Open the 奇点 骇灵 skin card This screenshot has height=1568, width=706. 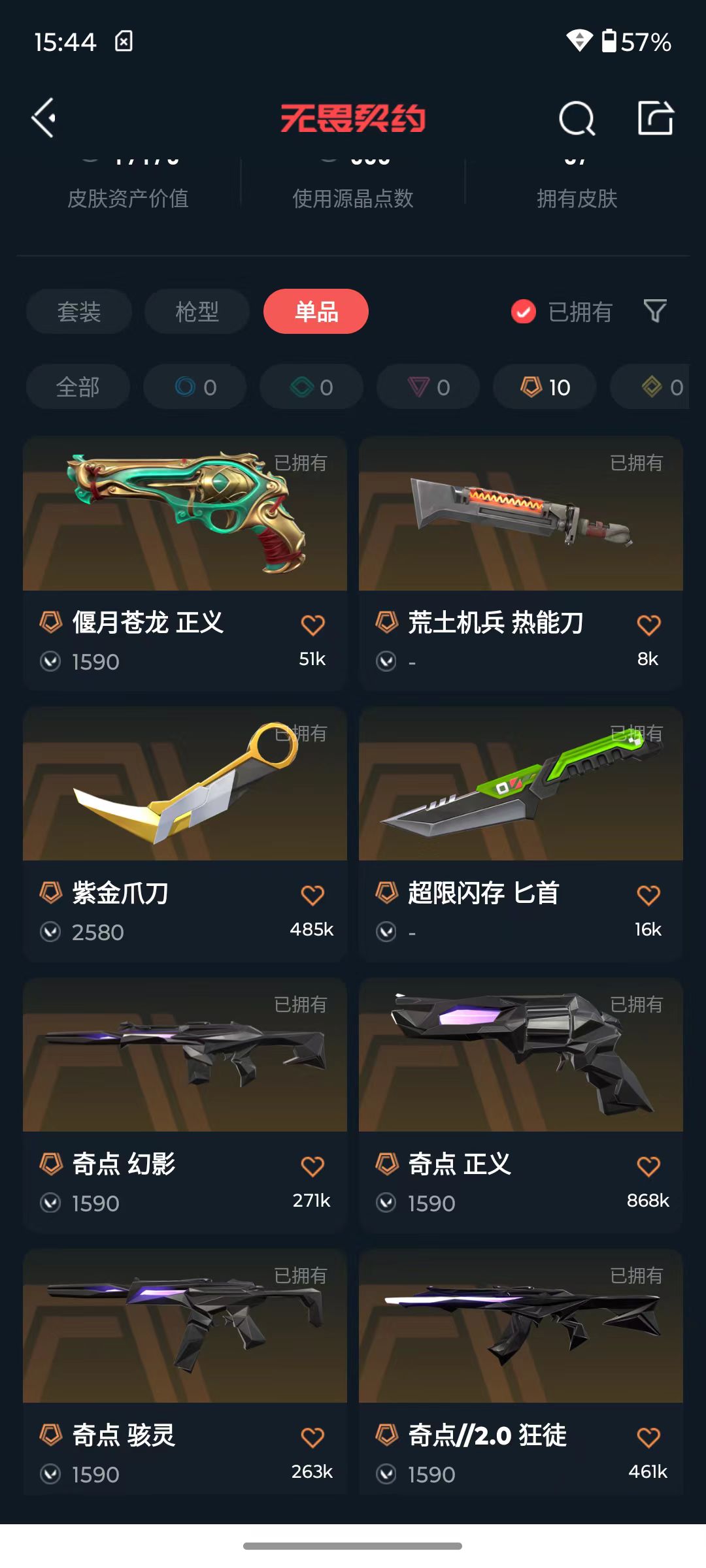[x=185, y=1372]
